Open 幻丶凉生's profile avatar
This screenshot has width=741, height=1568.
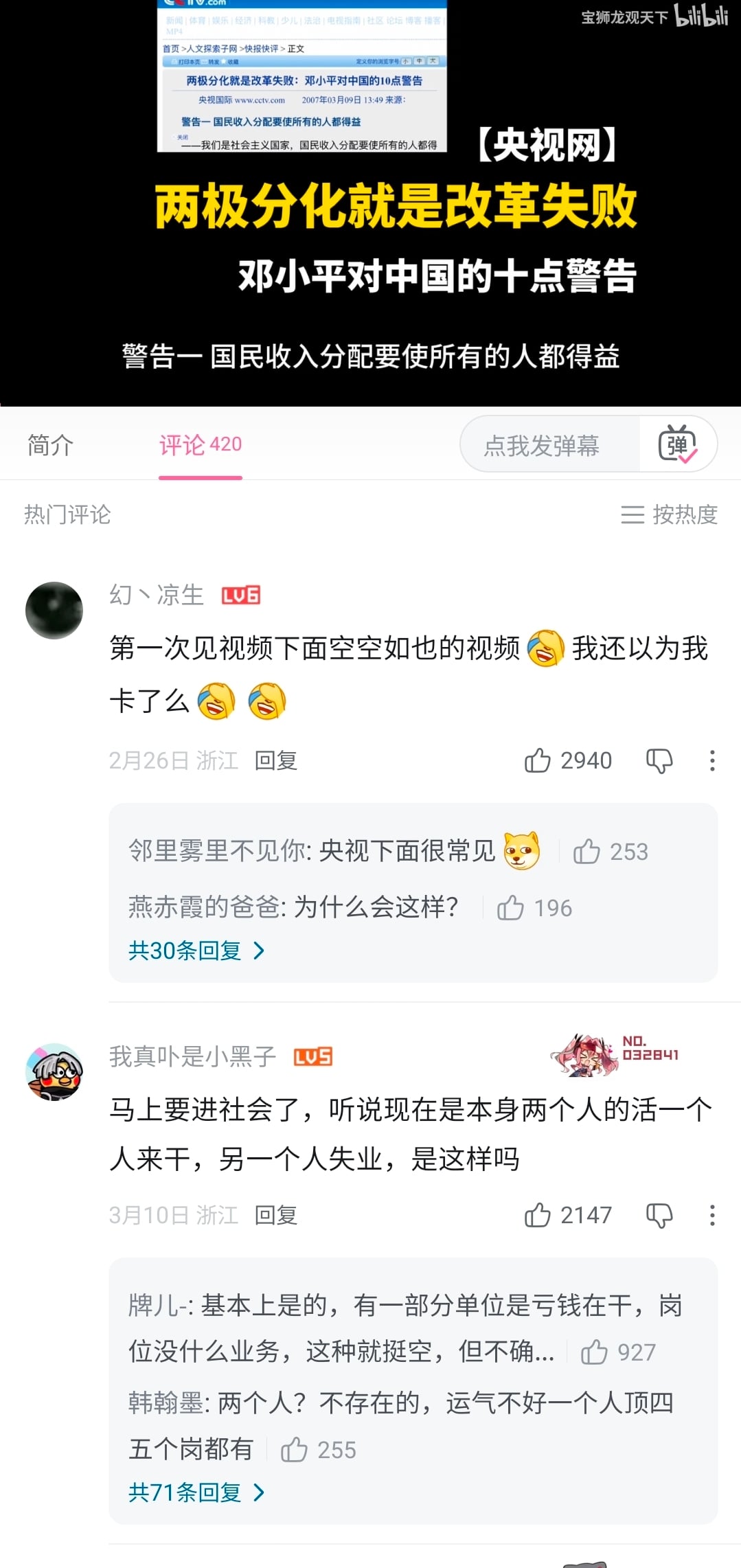point(54,611)
